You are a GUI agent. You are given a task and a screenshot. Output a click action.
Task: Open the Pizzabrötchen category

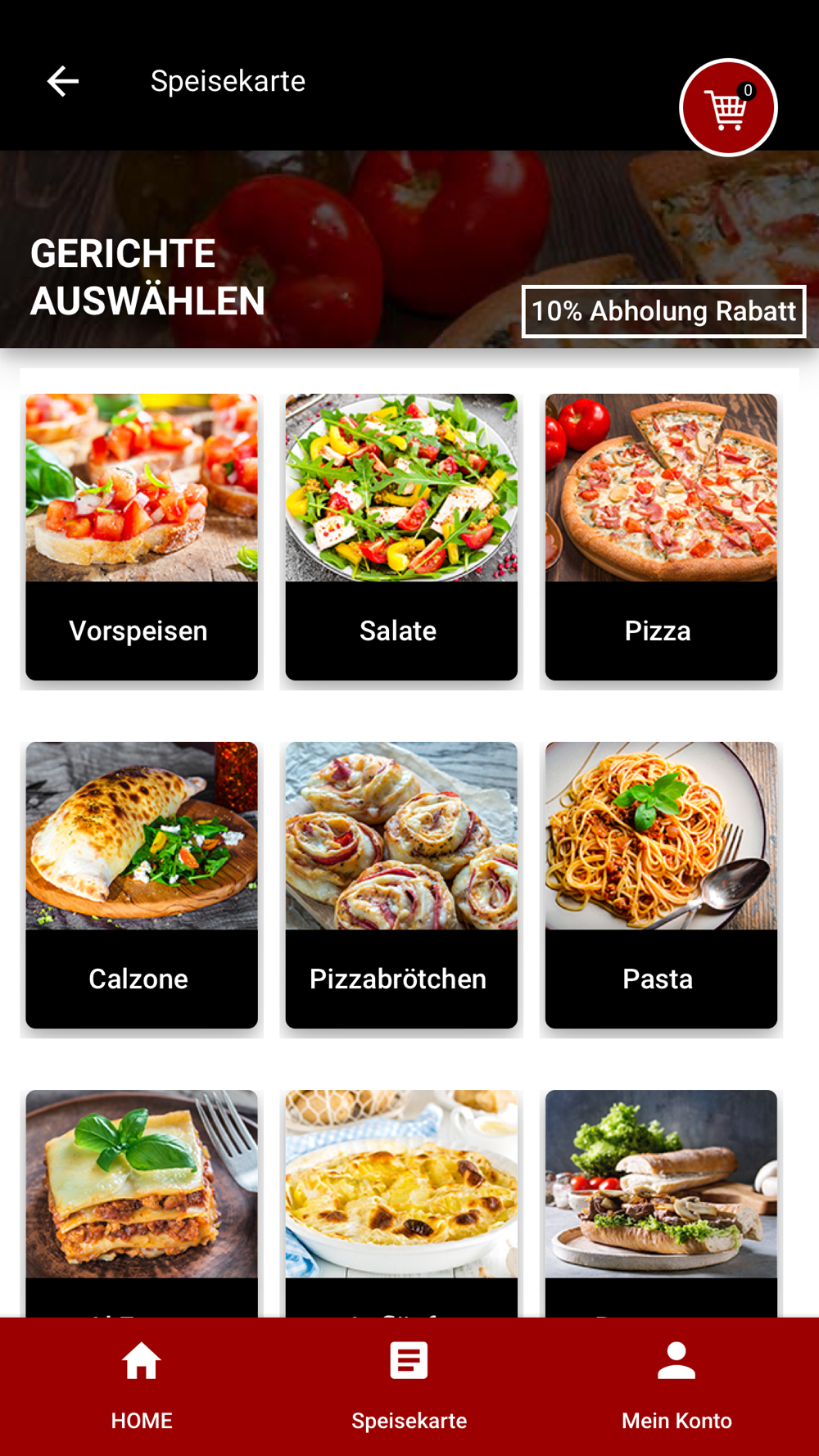tap(401, 884)
